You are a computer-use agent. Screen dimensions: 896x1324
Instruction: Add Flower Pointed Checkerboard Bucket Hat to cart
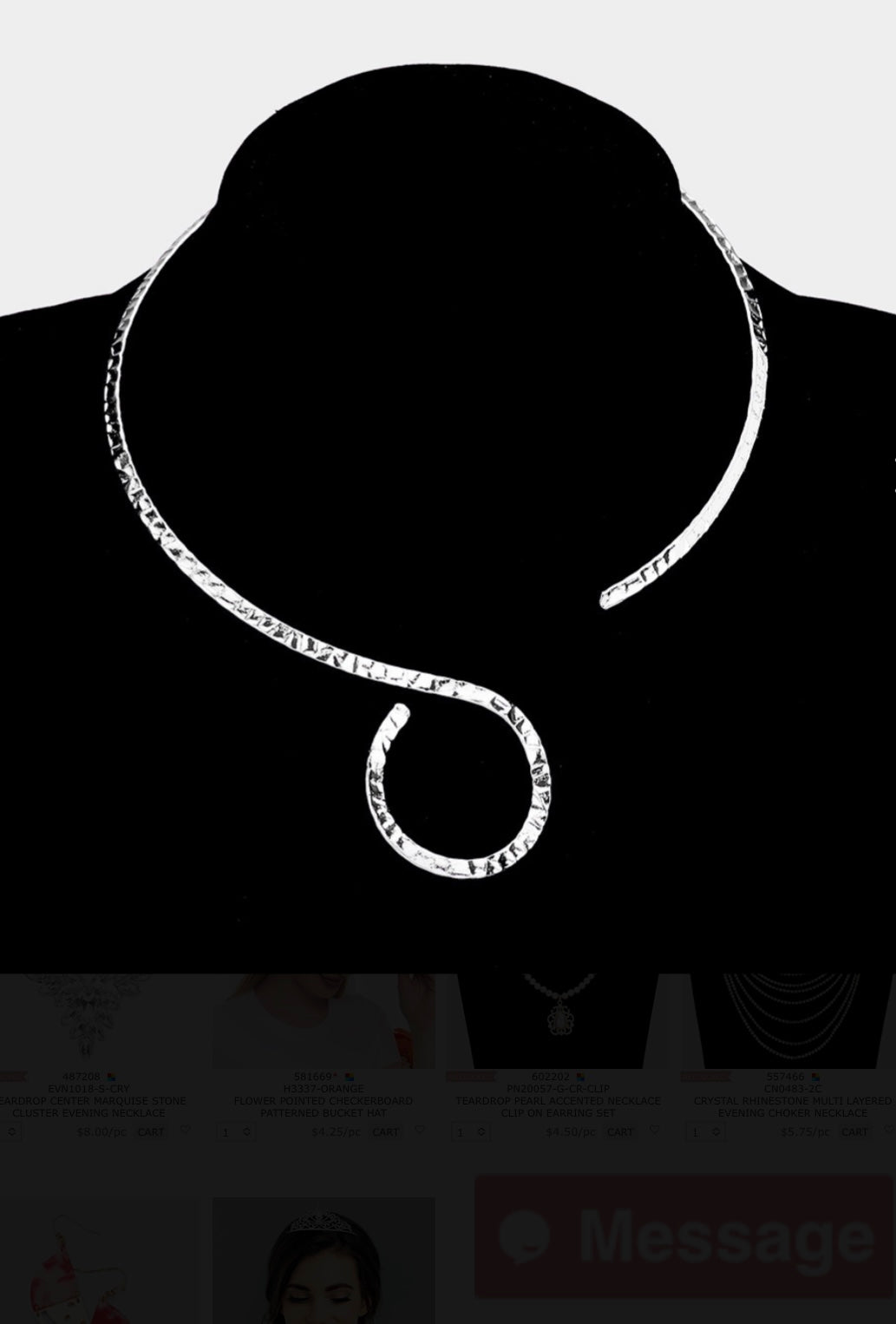click(x=385, y=1131)
